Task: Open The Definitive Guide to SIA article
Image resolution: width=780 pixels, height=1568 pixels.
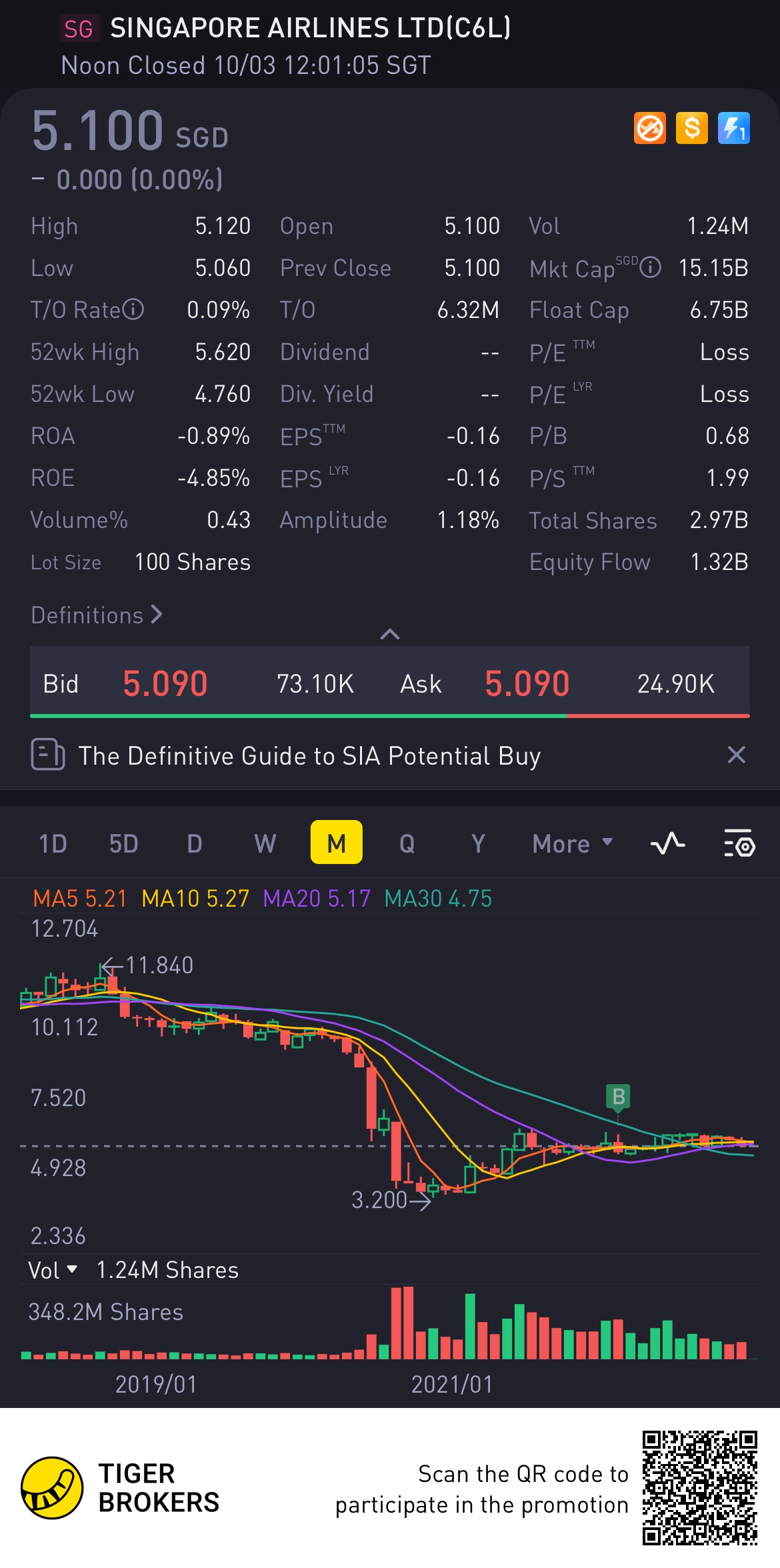Action: coord(309,756)
